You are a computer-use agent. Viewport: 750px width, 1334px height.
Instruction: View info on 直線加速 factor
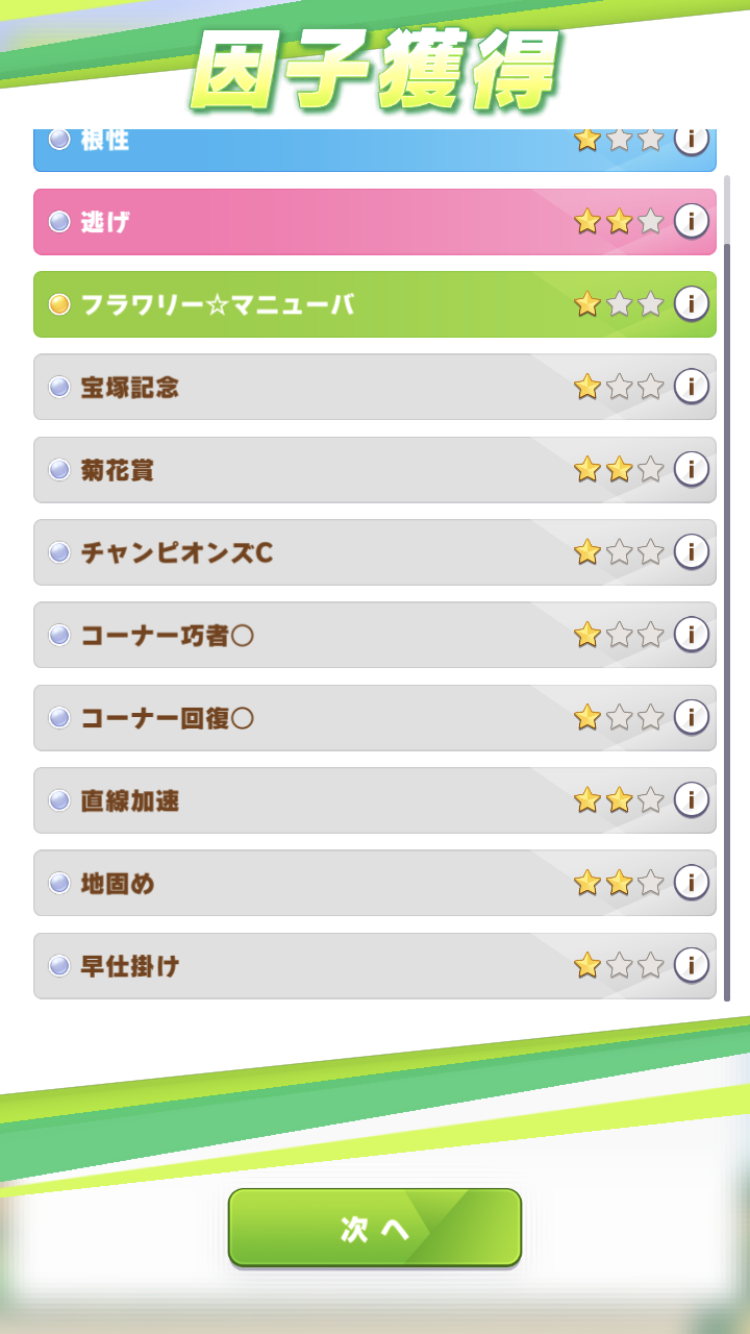coord(691,800)
